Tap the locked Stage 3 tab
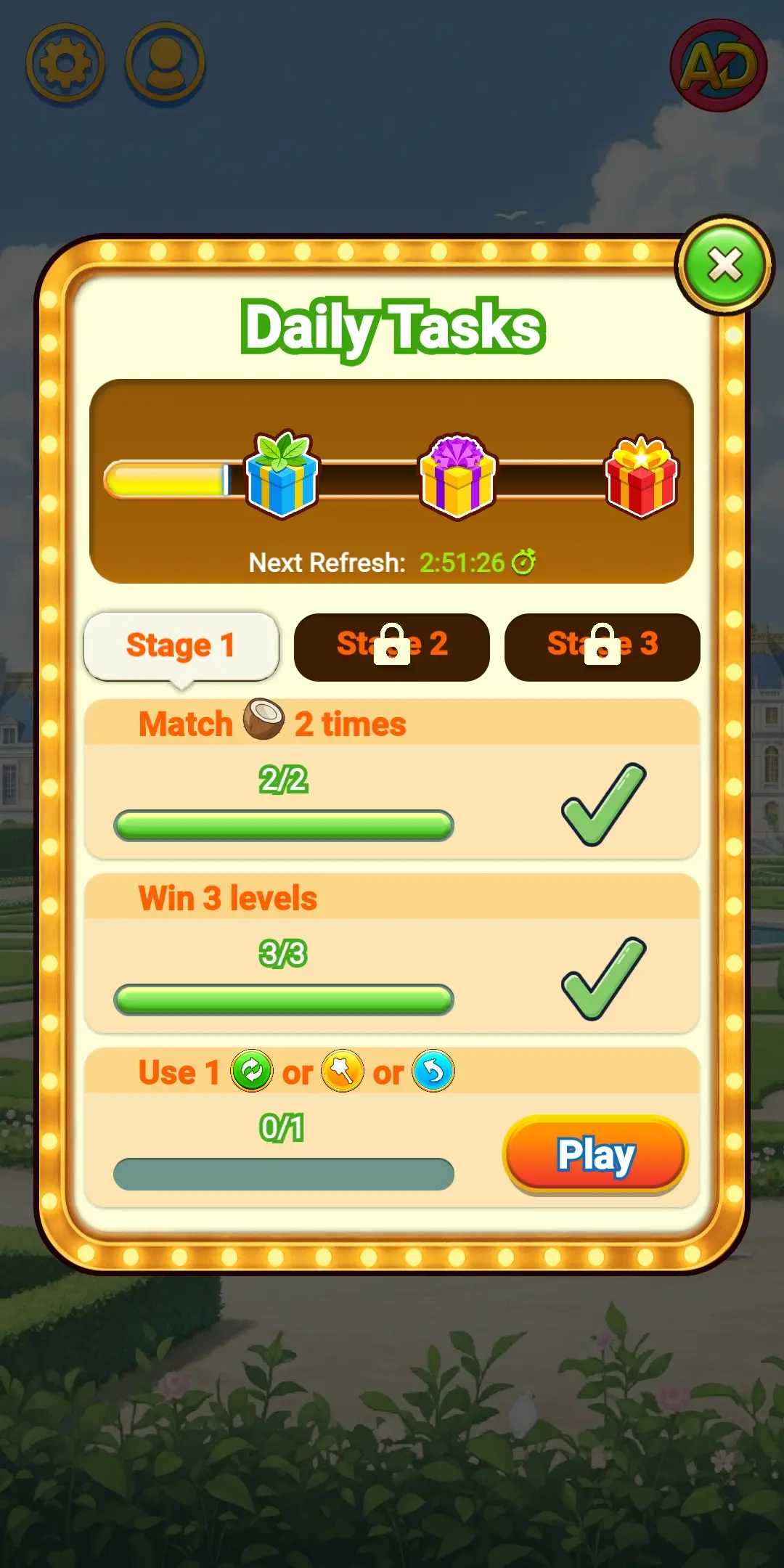 click(x=603, y=645)
